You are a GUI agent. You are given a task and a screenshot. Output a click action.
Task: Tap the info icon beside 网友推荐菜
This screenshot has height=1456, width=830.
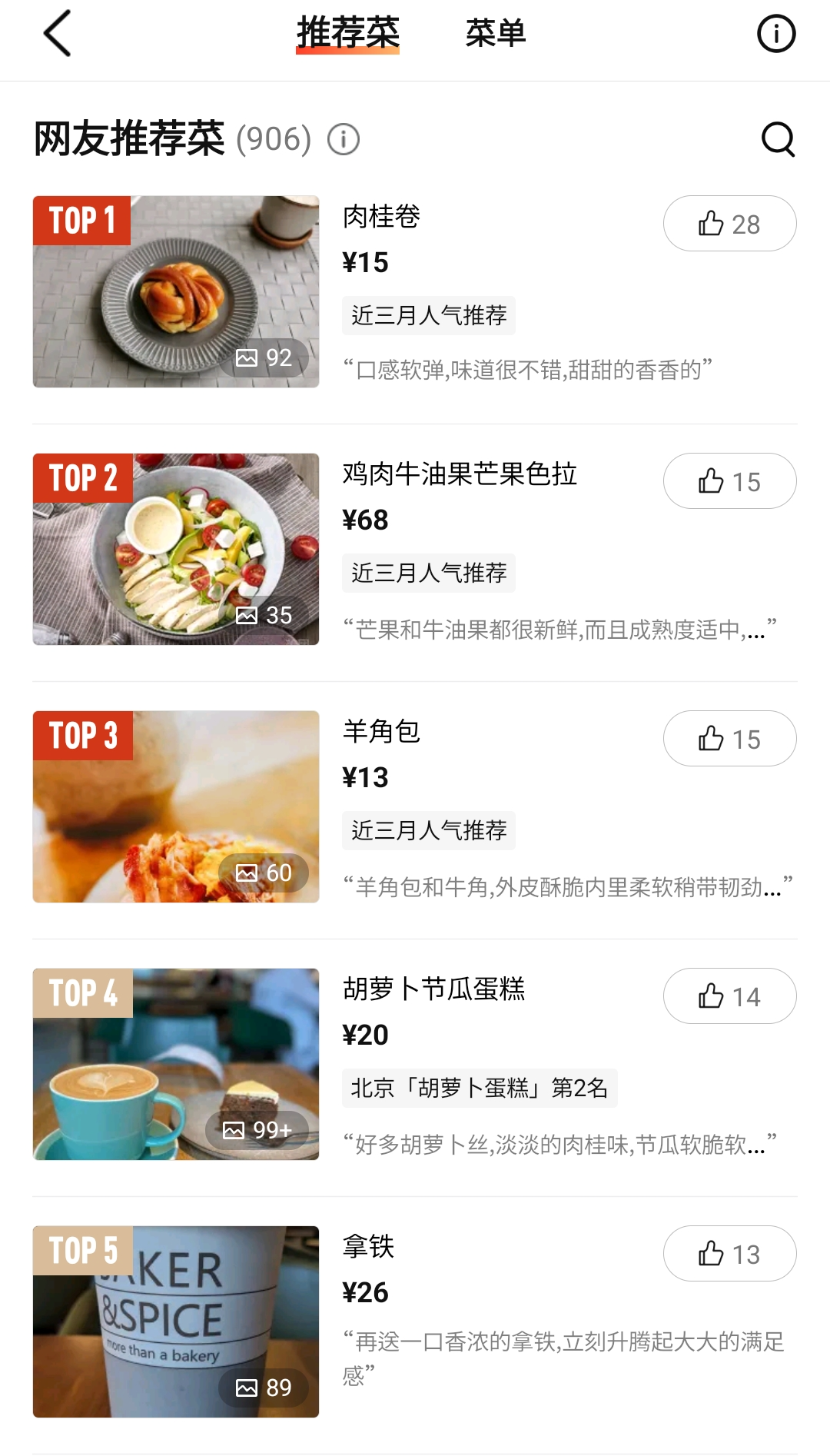pos(344,140)
